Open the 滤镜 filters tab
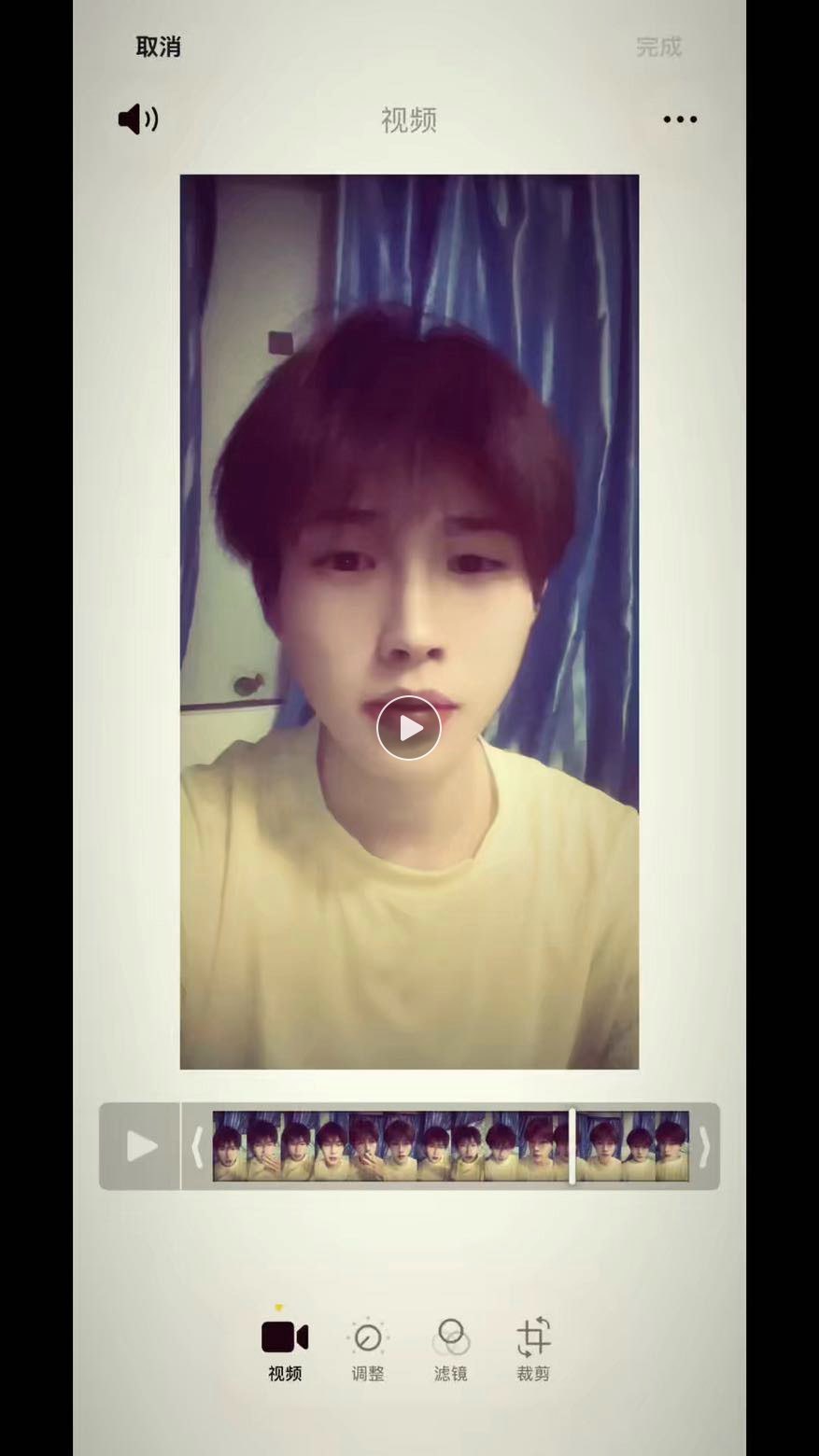 click(x=451, y=1350)
